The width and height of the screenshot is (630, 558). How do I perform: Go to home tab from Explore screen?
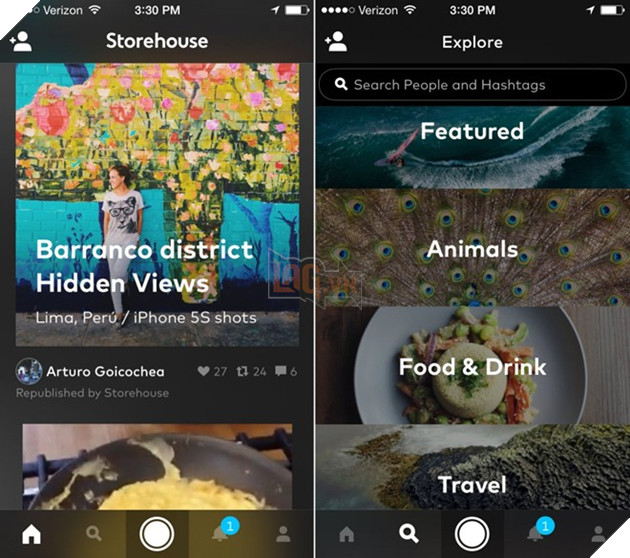[346, 534]
